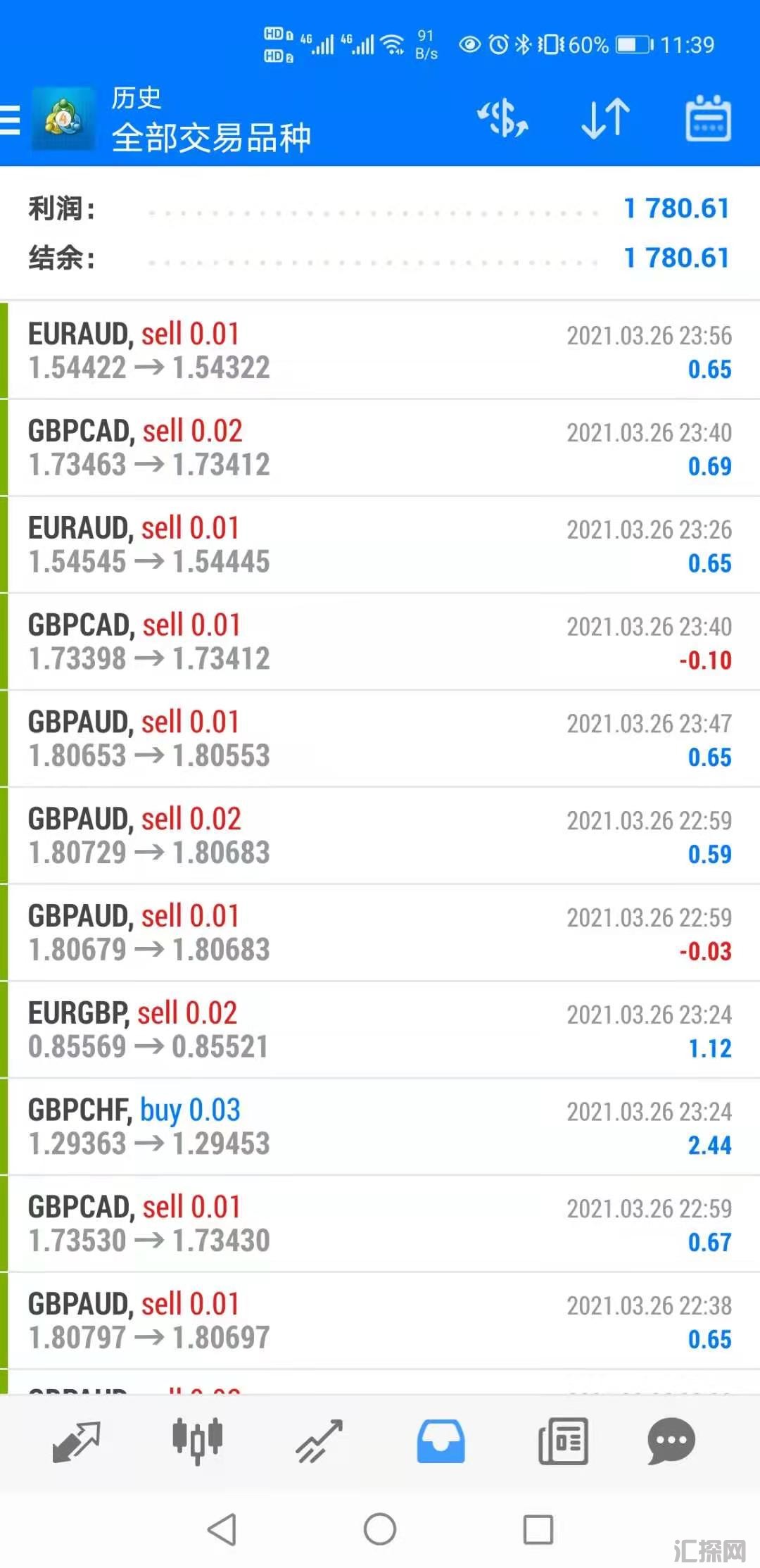The width and height of the screenshot is (760, 1568).
Task: Expand the EURGBP sell 0.02 trade
Action: [380, 1029]
